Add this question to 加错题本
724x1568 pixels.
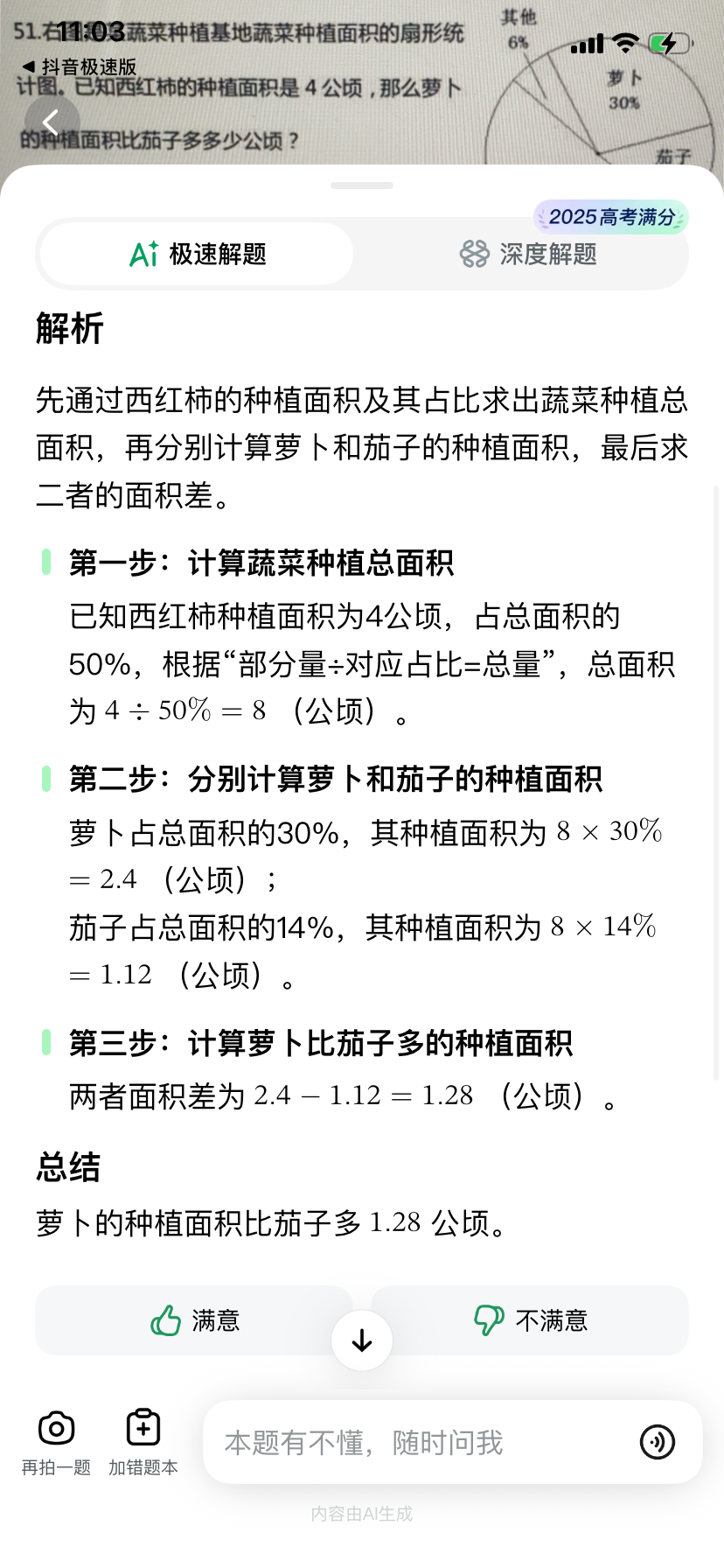(143, 1442)
